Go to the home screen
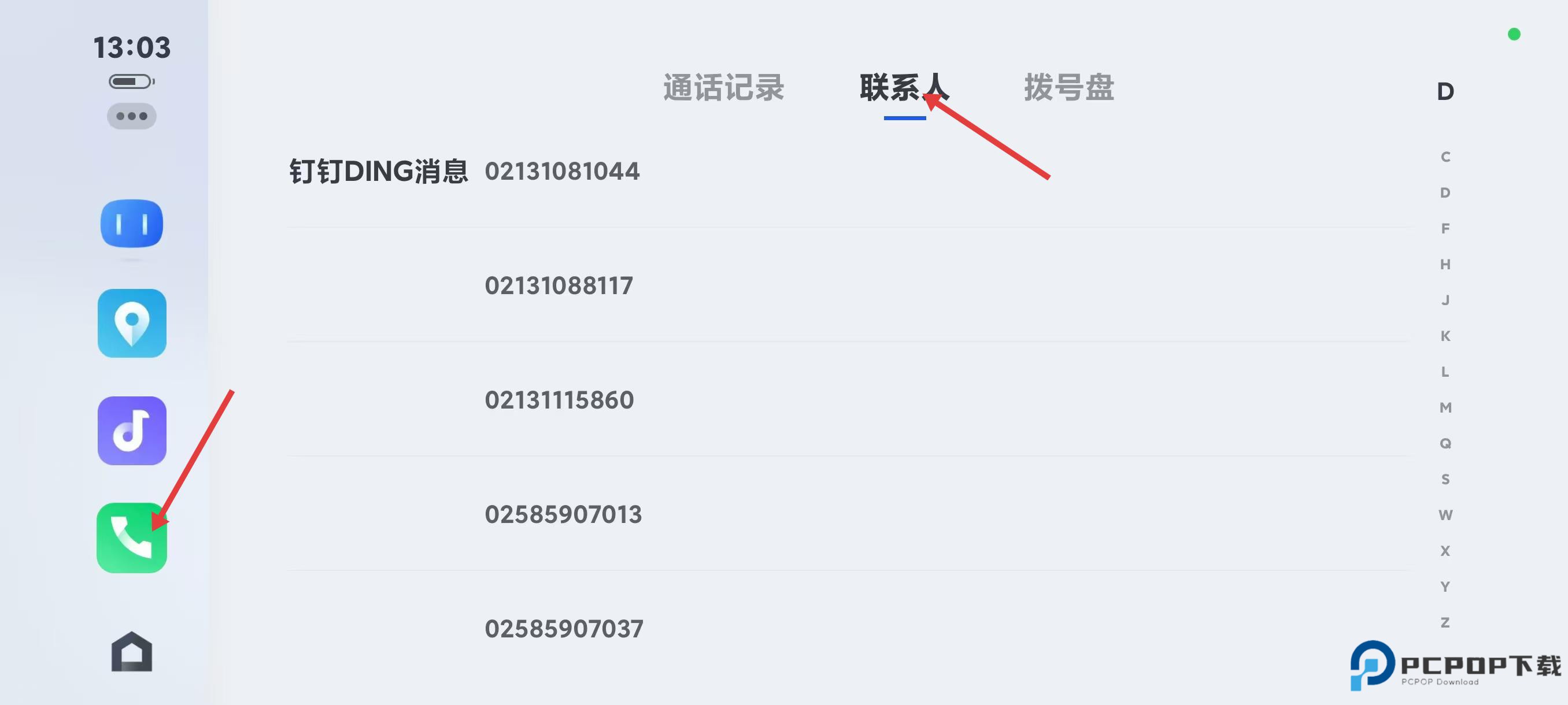 point(131,651)
